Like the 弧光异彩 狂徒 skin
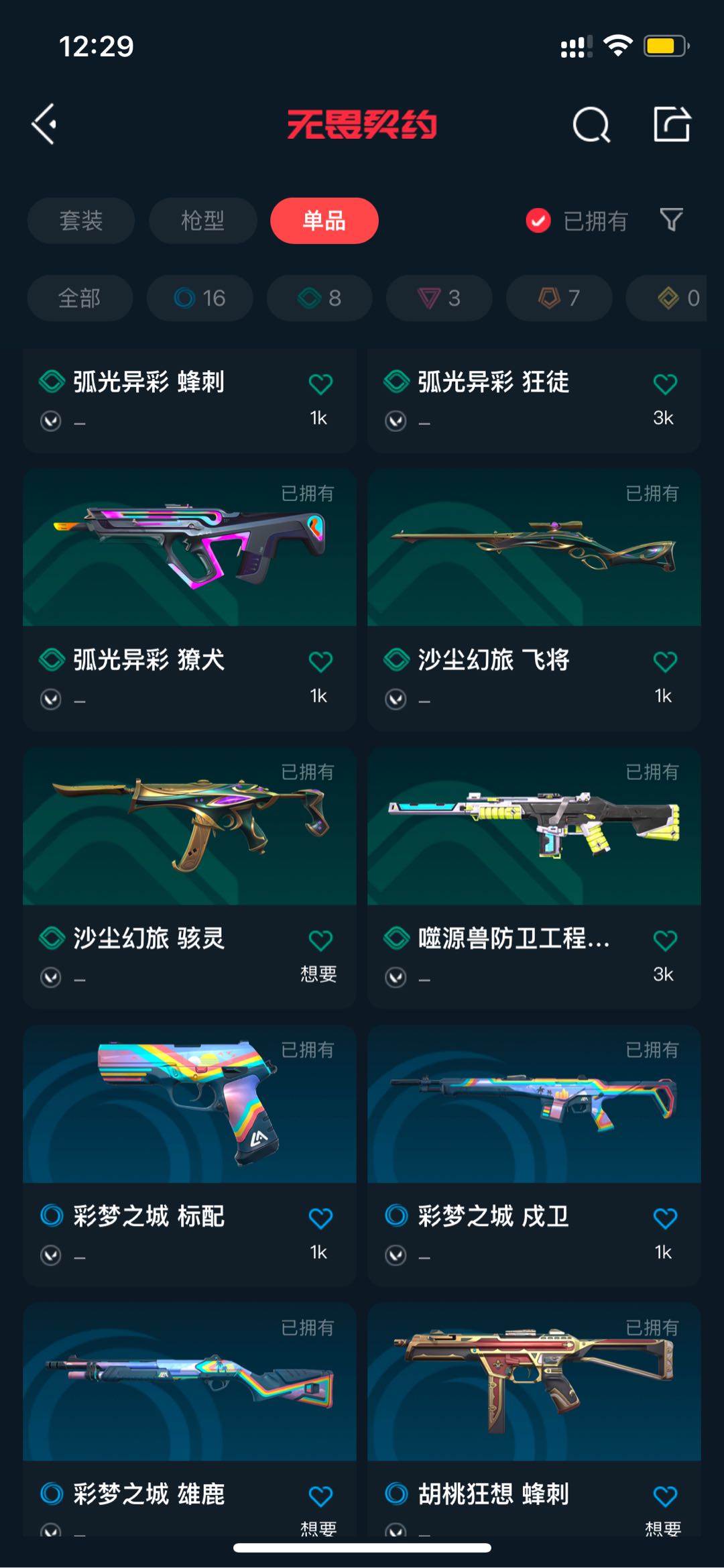 click(665, 384)
